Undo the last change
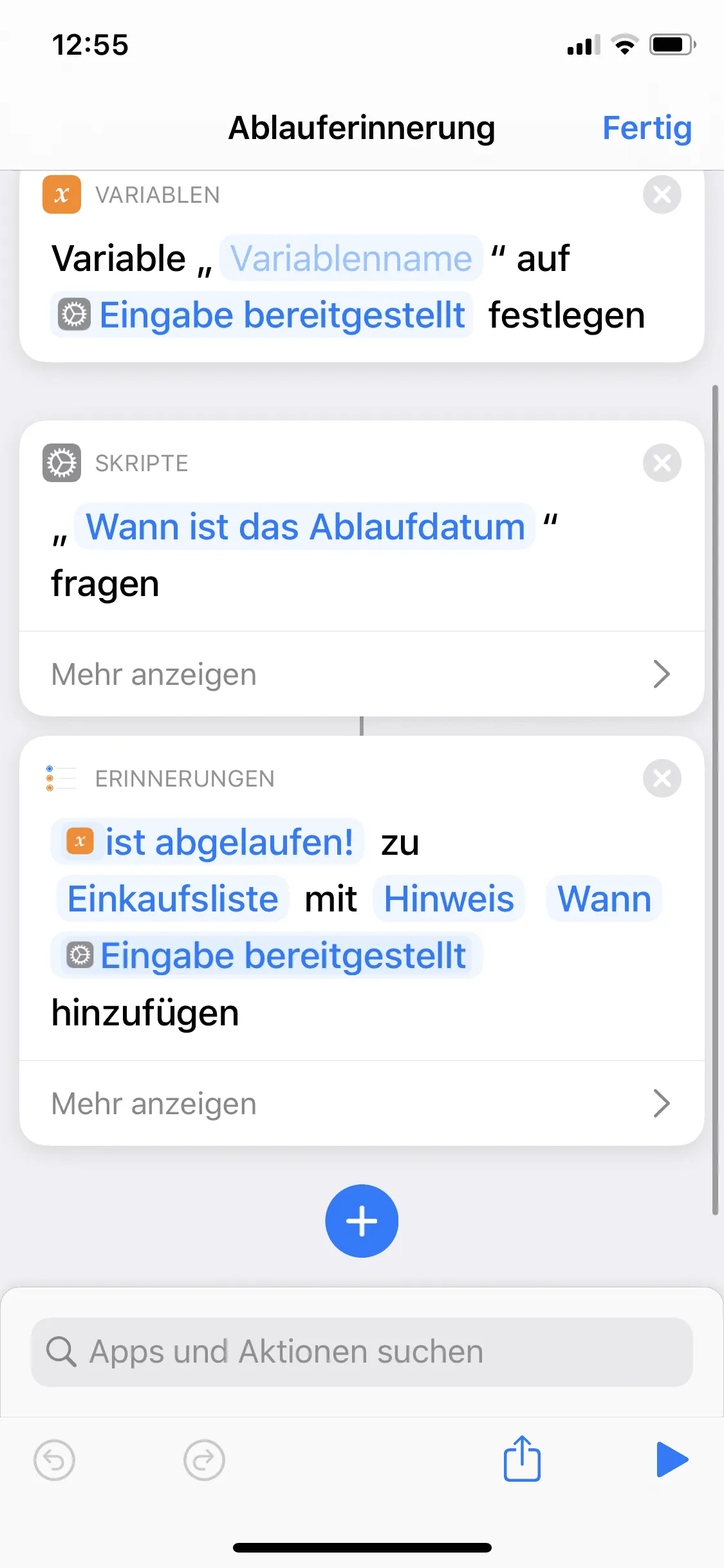The width and height of the screenshot is (724, 1568). [x=54, y=1460]
